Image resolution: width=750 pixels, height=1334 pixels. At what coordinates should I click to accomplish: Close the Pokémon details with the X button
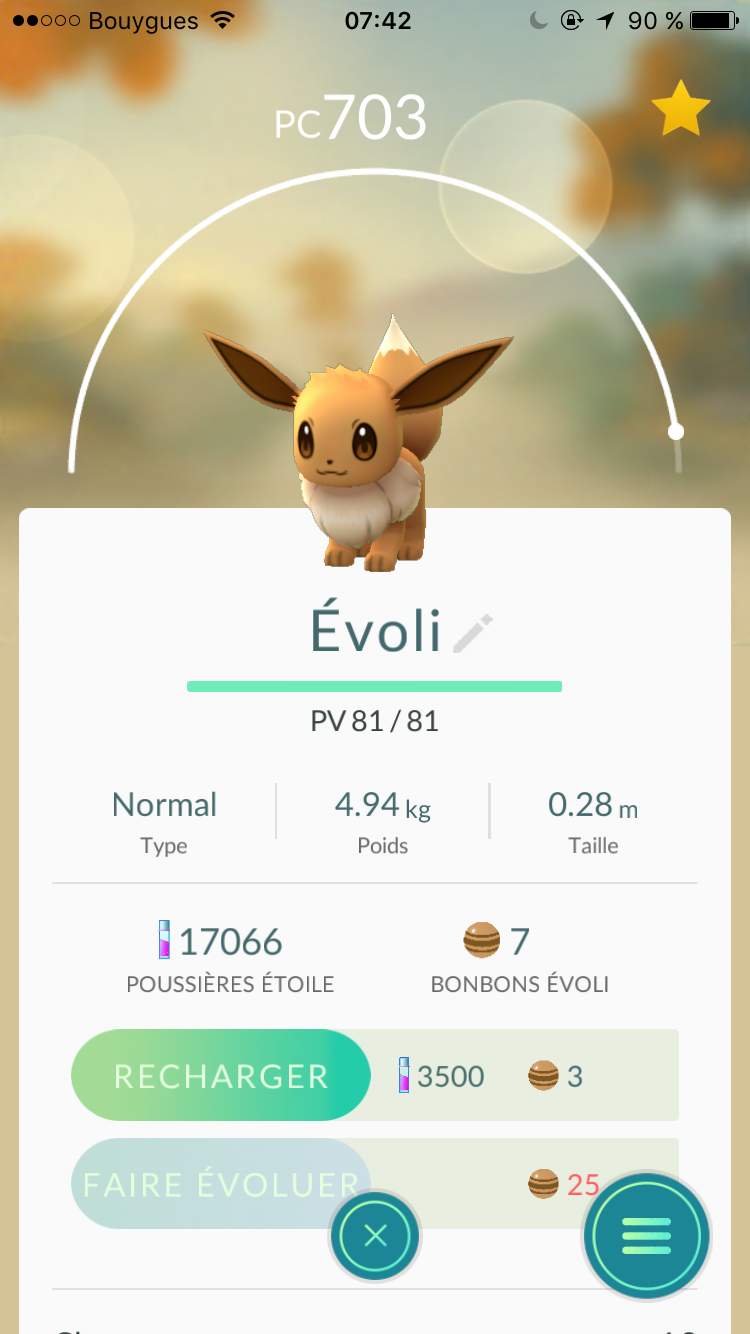(375, 1236)
